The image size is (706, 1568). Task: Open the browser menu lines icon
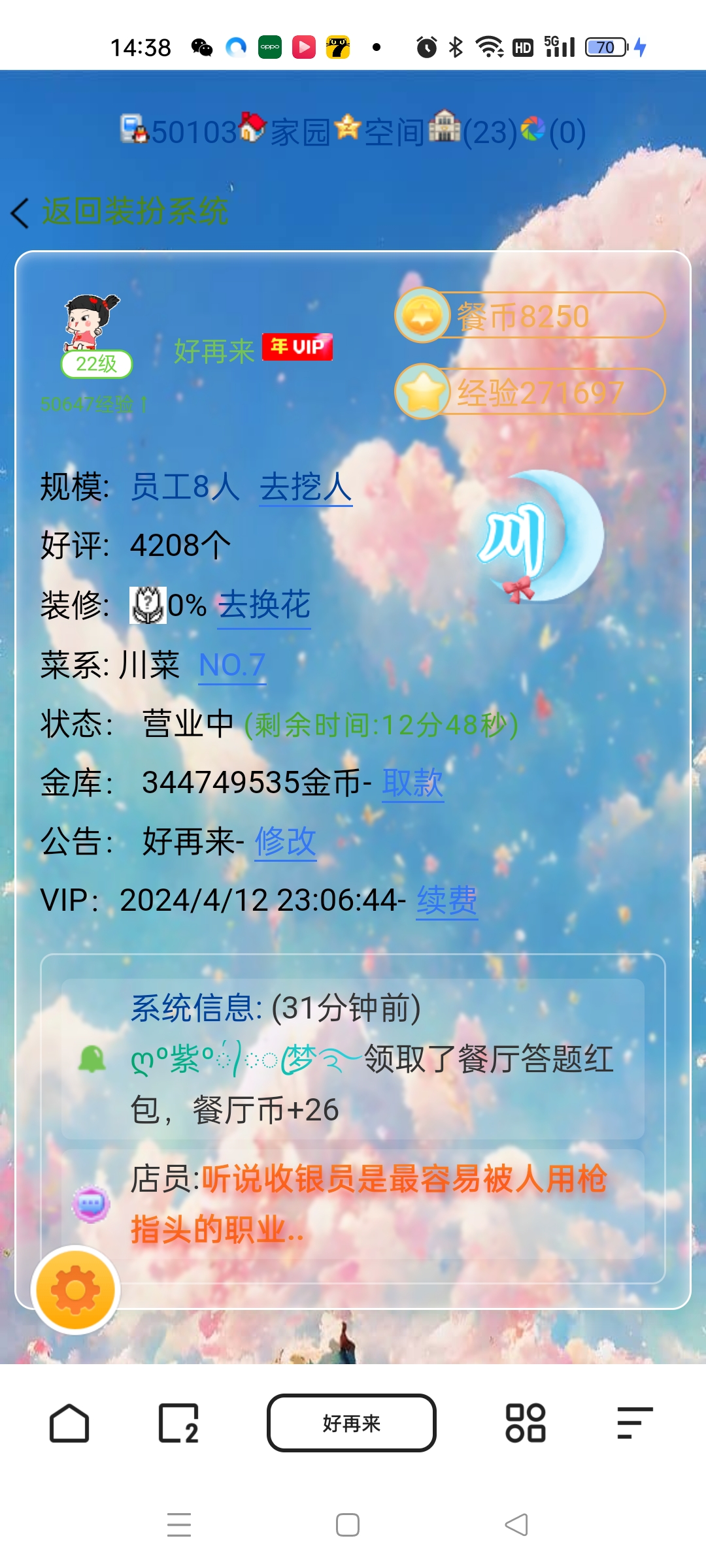pyautogui.click(x=634, y=1423)
